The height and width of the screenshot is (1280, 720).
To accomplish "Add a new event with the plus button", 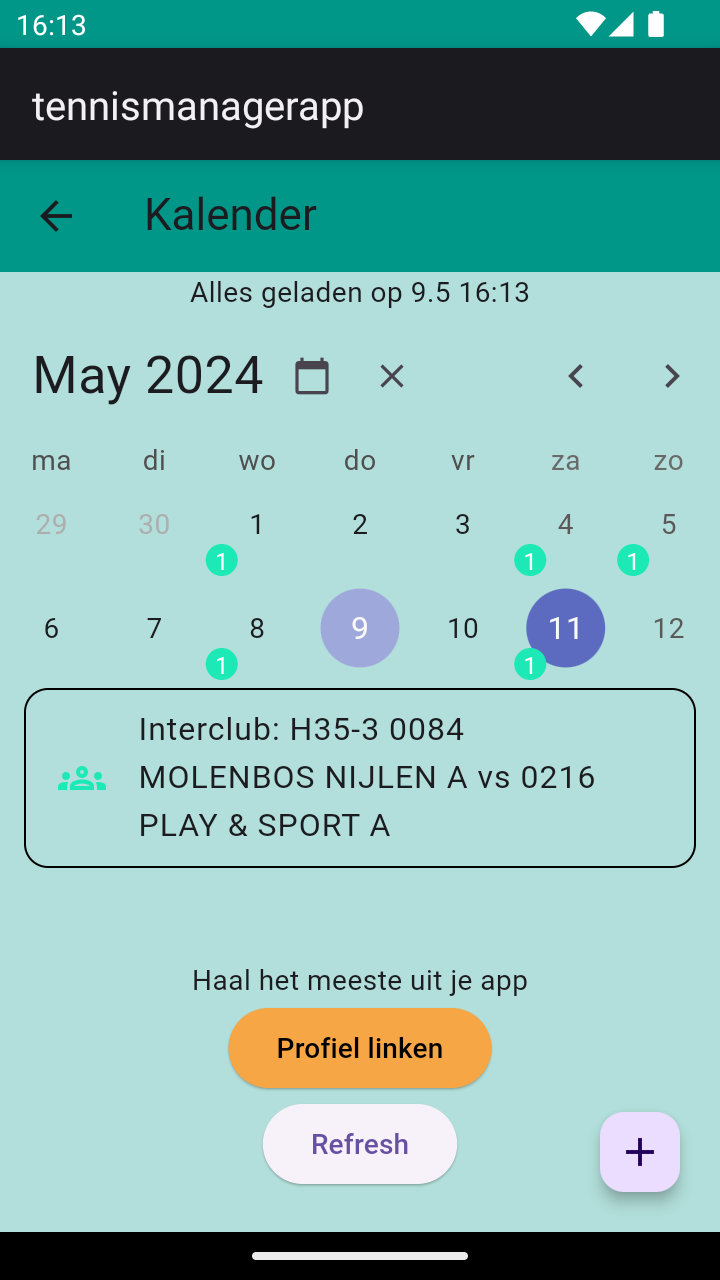I will [x=640, y=1152].
